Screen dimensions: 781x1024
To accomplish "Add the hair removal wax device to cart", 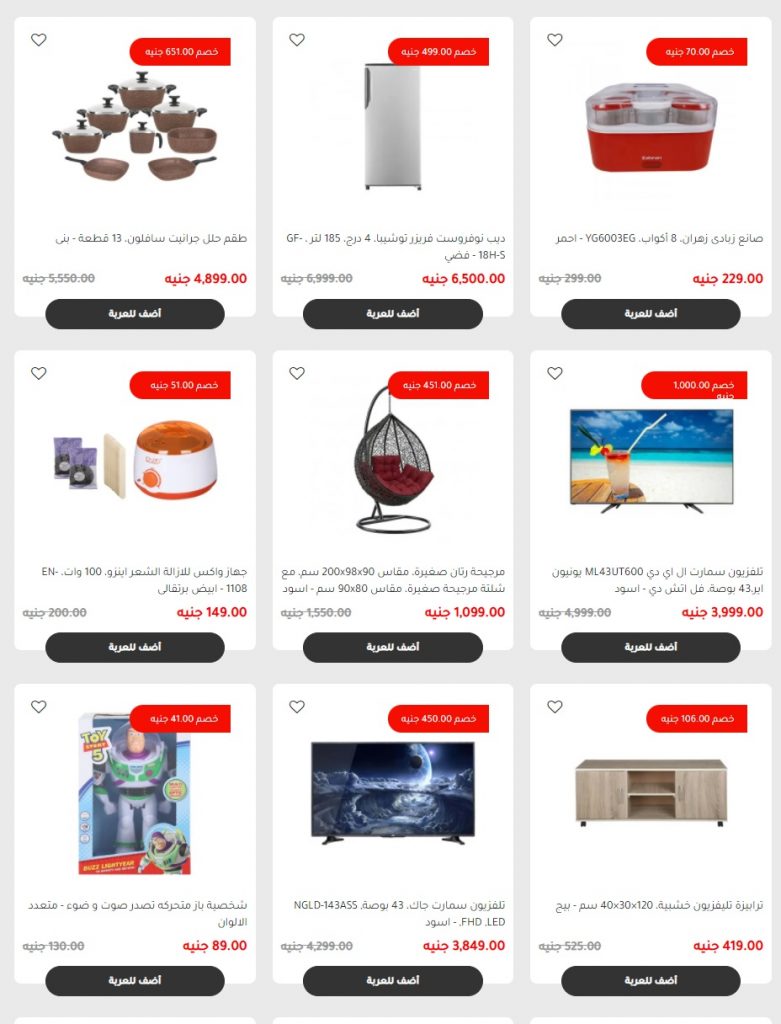I will [x=135, y=647].
